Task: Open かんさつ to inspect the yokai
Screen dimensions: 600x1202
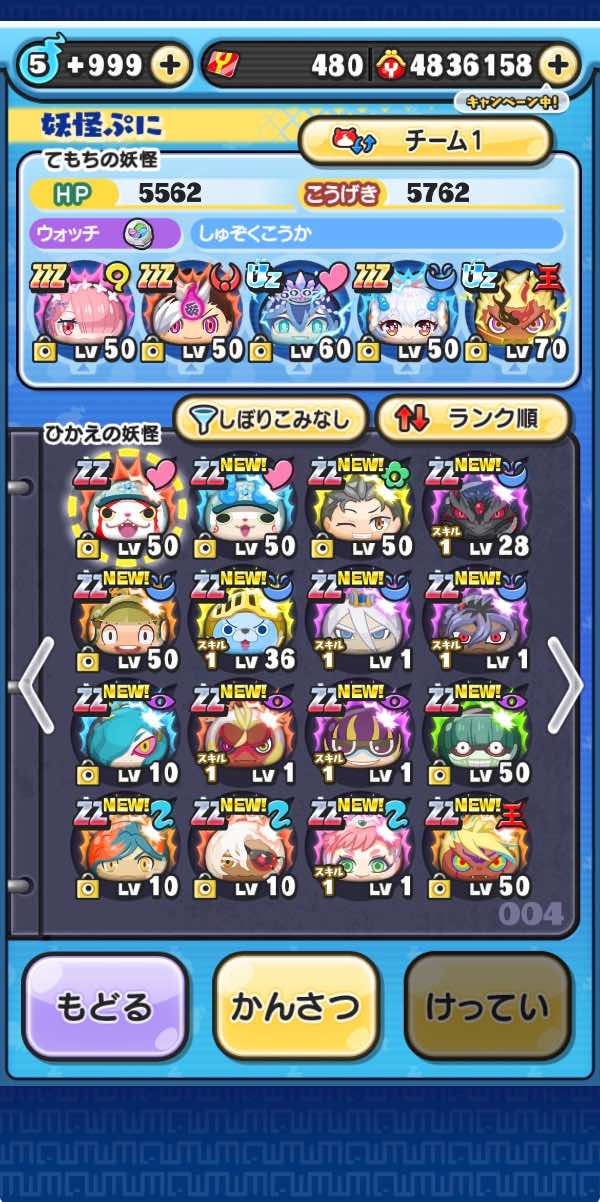Action: tap(296, 1007)
